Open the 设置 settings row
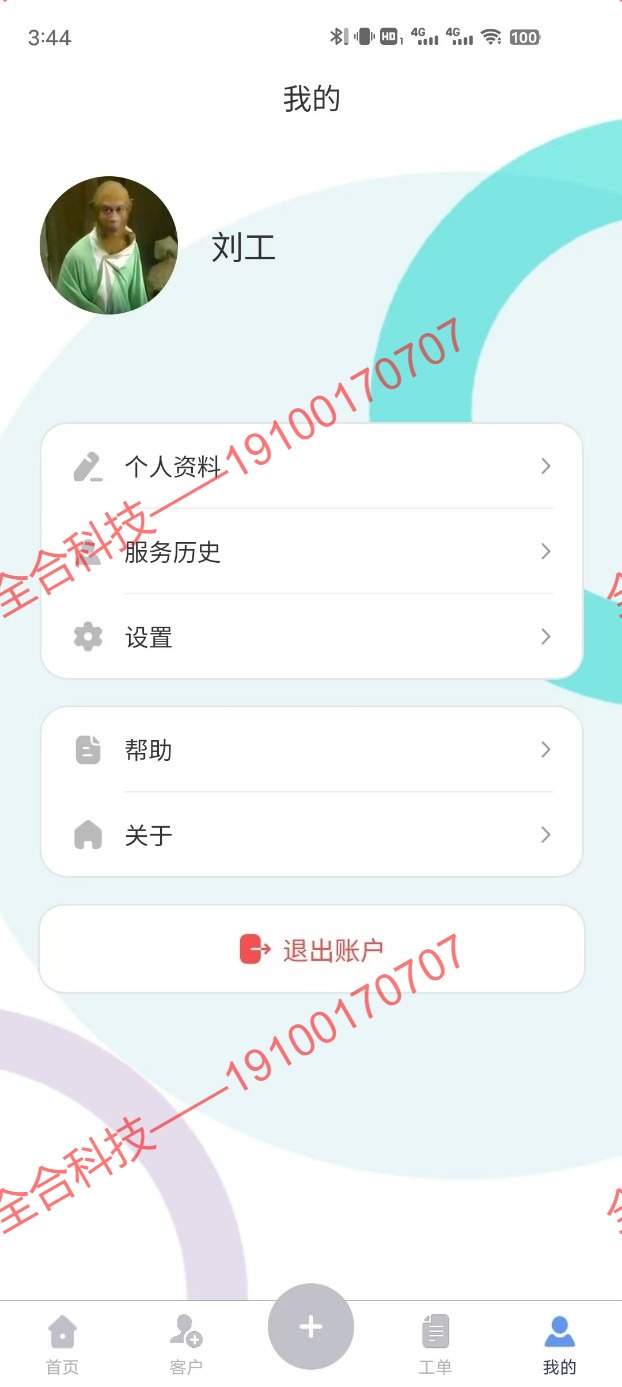This screenshot has height=1387, width=622. click(311, 637)
